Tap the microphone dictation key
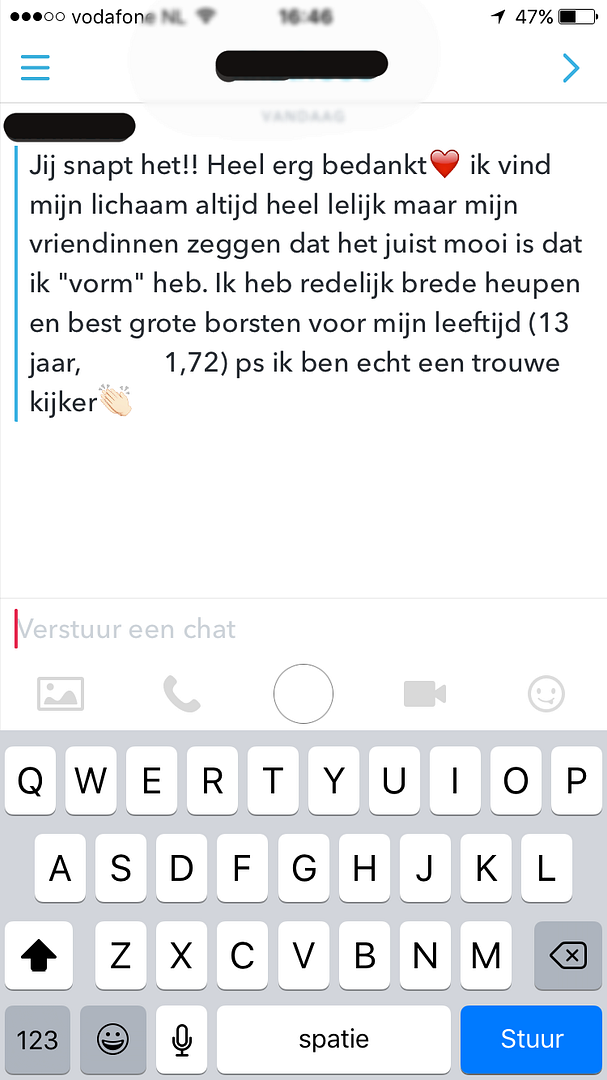607x1080 pixels. click(x=181, y=1039)
